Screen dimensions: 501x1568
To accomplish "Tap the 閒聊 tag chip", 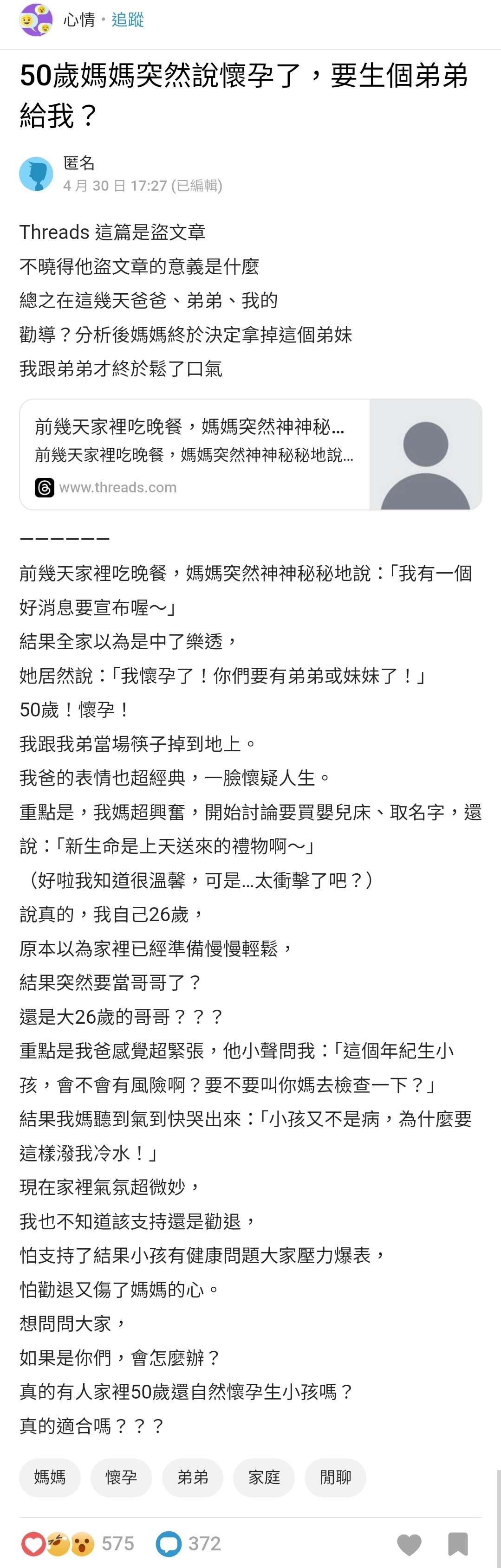I will point(335,1477).
